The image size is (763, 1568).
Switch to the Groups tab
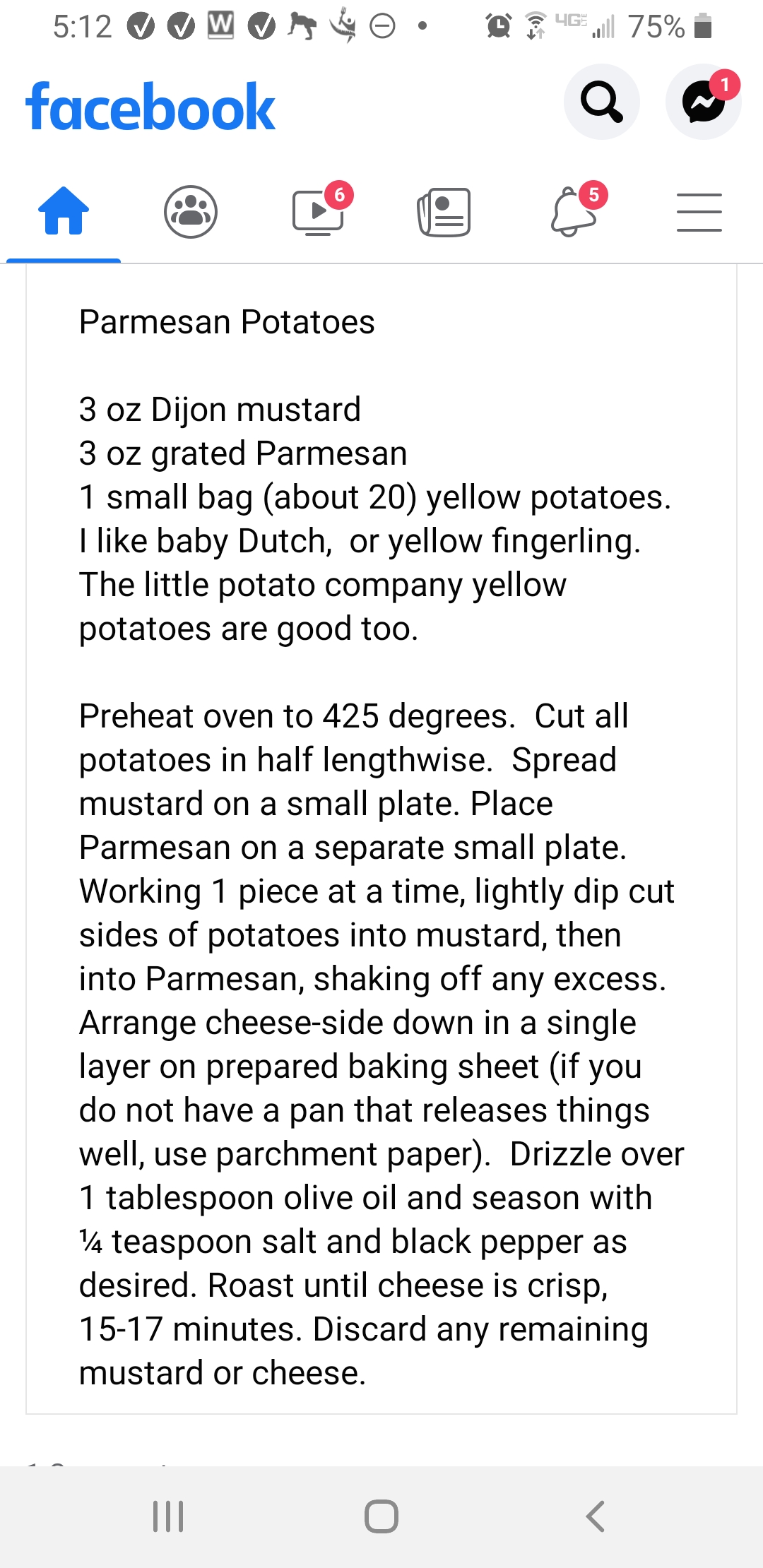[191, 211]
